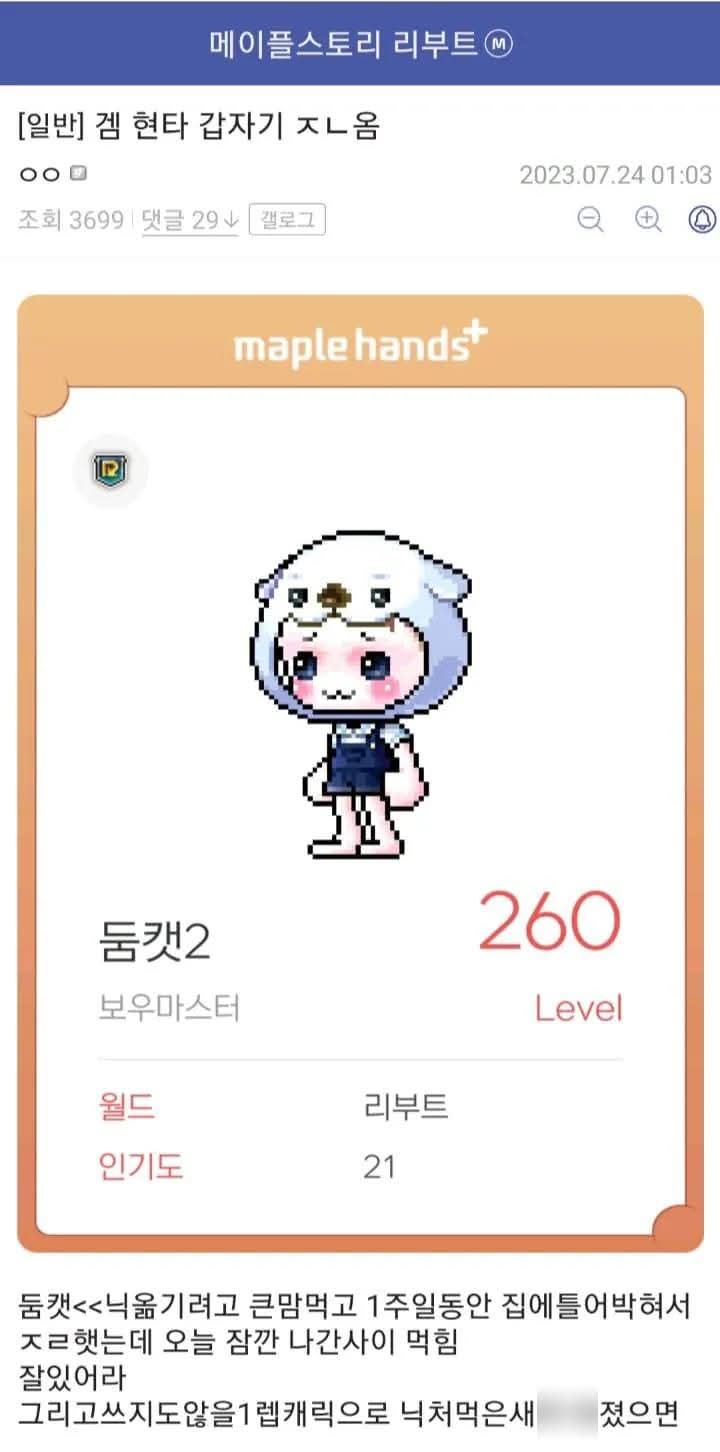This screenshot has height=1452, width=720.
Task: Decrease text size with minus magnifier
Action: click(591, 220)
